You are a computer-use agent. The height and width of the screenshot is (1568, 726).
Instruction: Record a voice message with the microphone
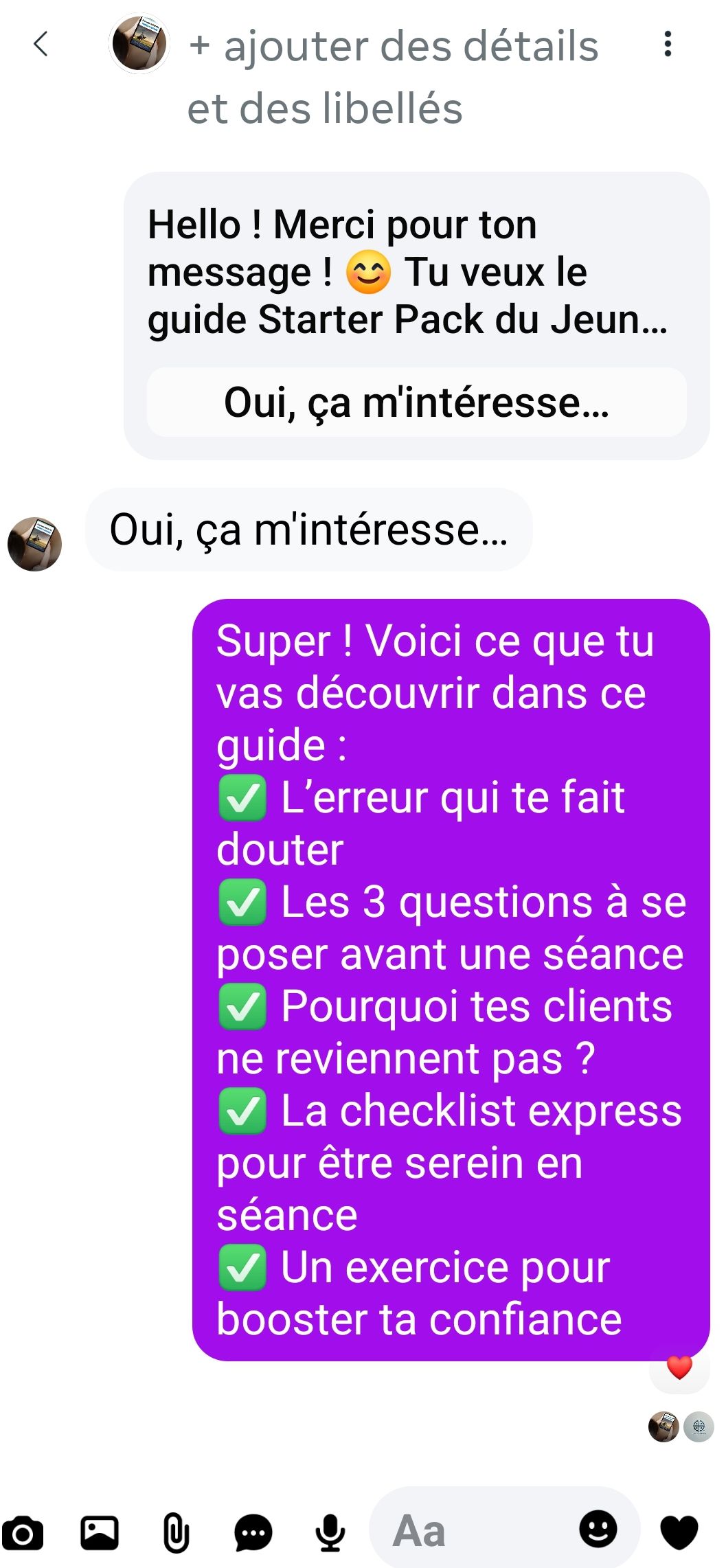pyautogui.click(x=330, y=1533)
